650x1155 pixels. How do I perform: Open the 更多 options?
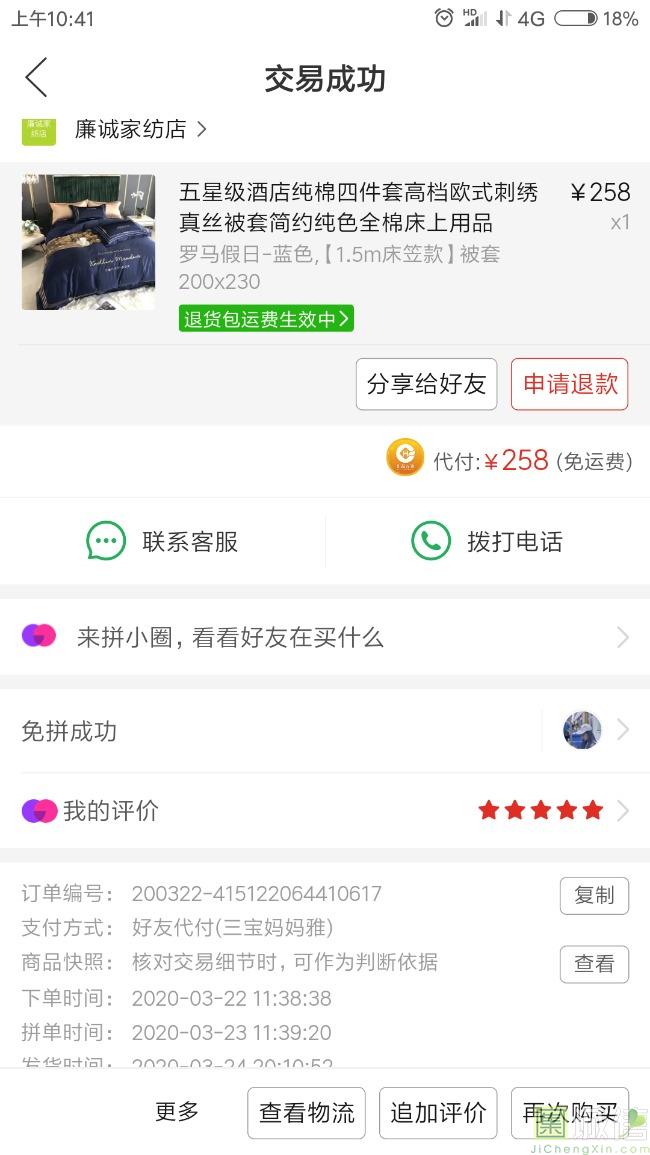pos(177,1112)
